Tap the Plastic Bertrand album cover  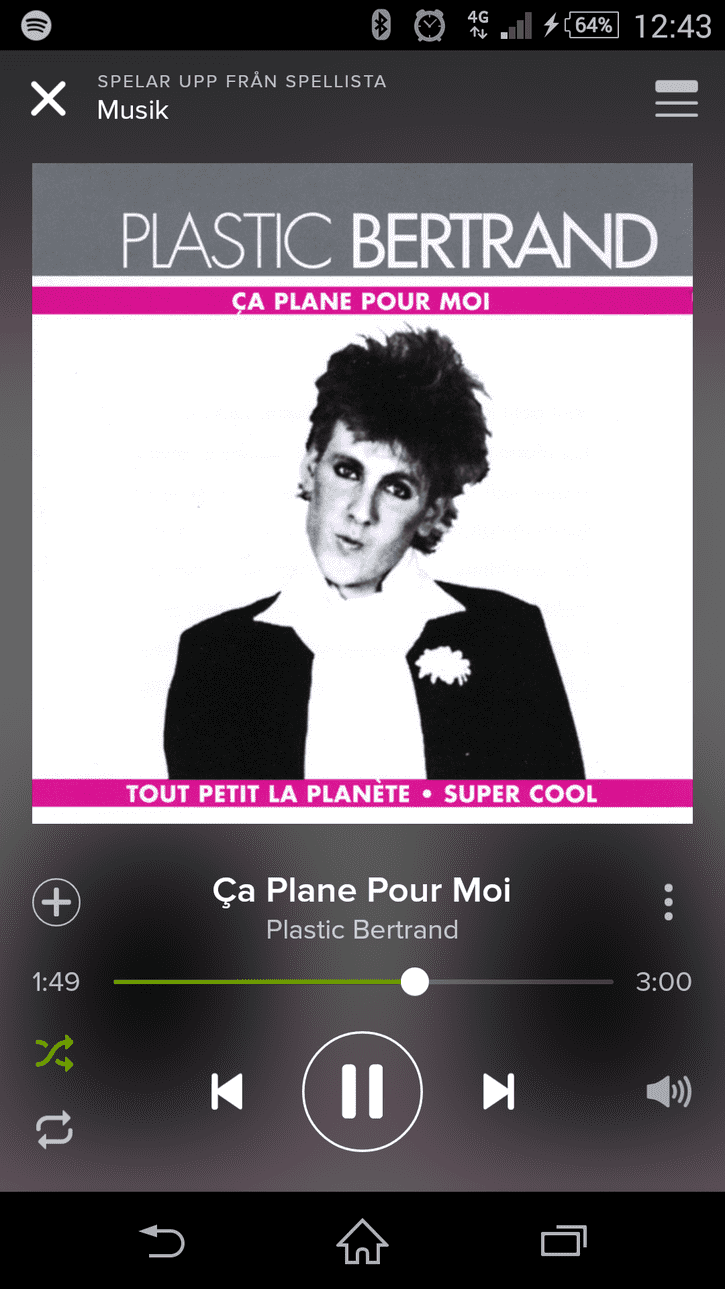(x=362, y=493)
